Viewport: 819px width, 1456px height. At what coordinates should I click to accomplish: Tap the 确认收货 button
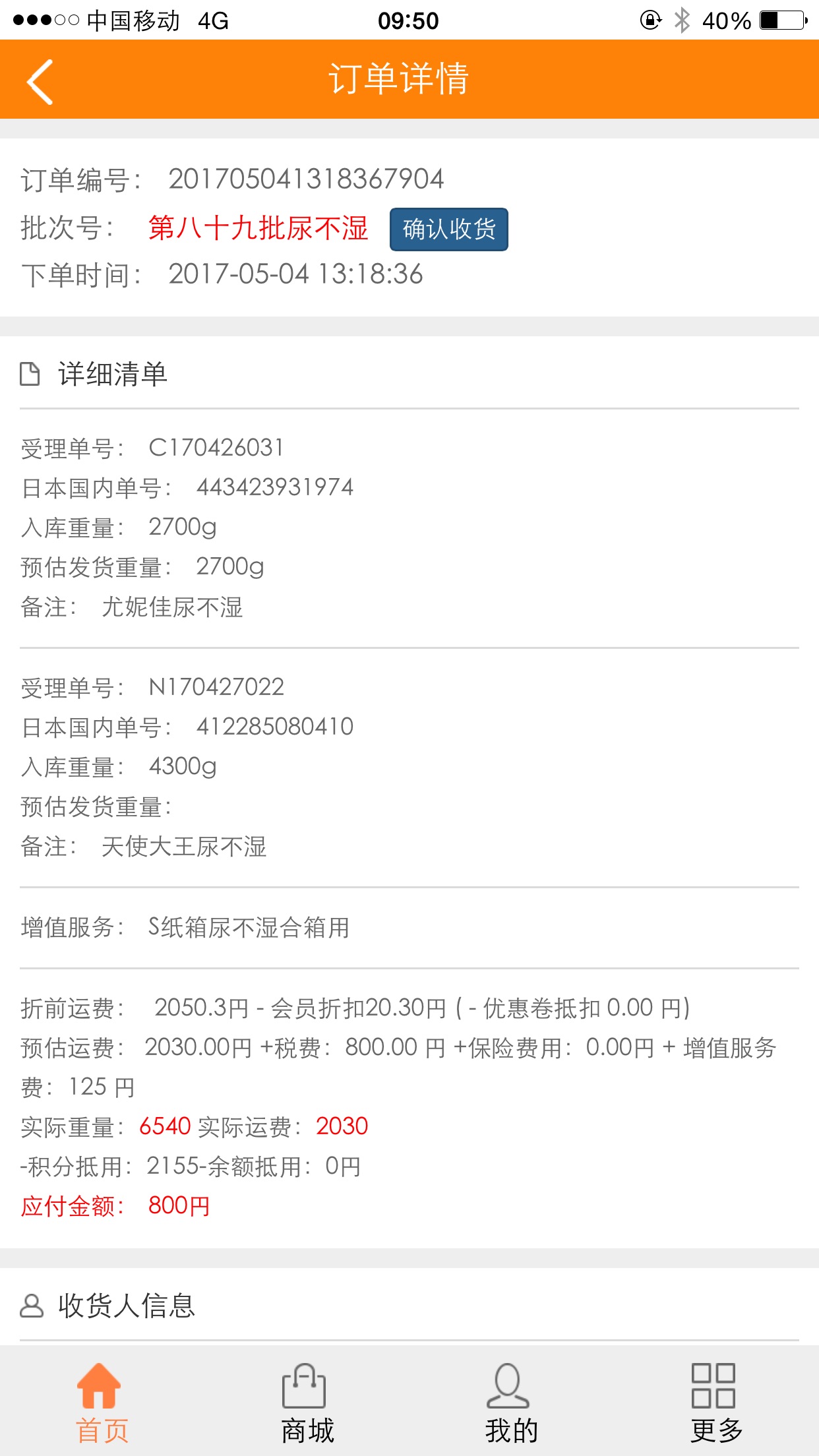click(449, 229)
